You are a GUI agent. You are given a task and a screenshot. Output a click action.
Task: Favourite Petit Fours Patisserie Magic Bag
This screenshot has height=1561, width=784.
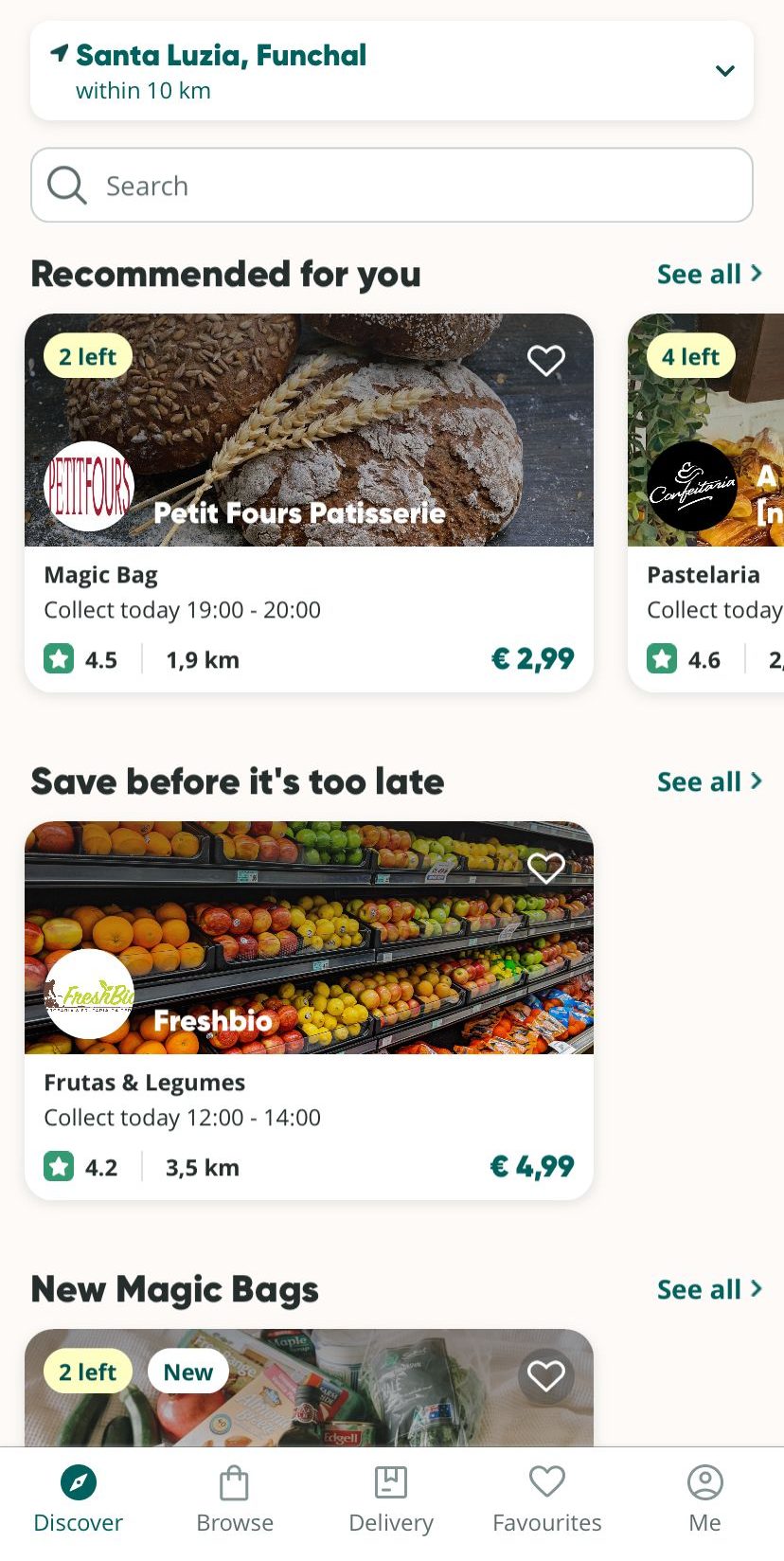(545, 360)
